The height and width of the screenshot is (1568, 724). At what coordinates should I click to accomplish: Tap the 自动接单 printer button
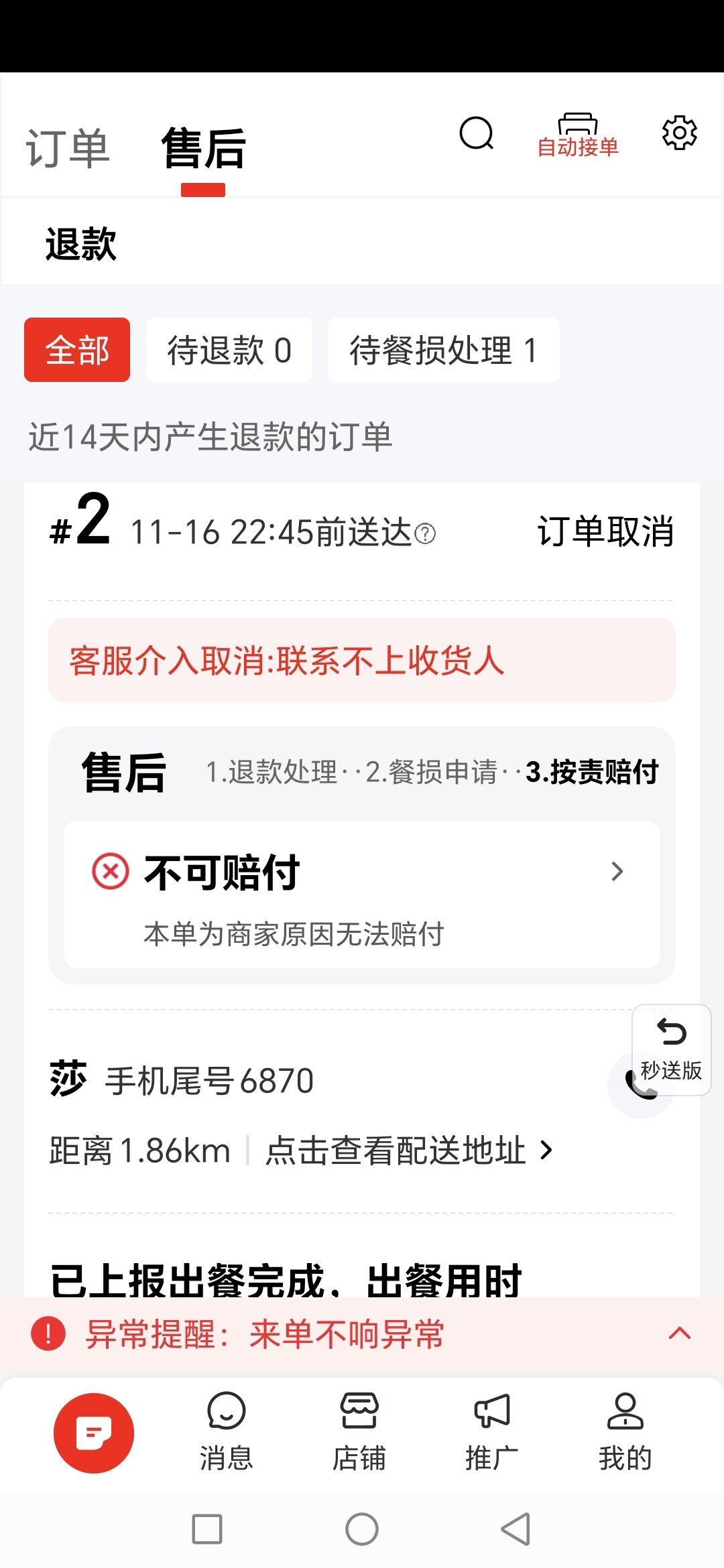click(577, 135)
